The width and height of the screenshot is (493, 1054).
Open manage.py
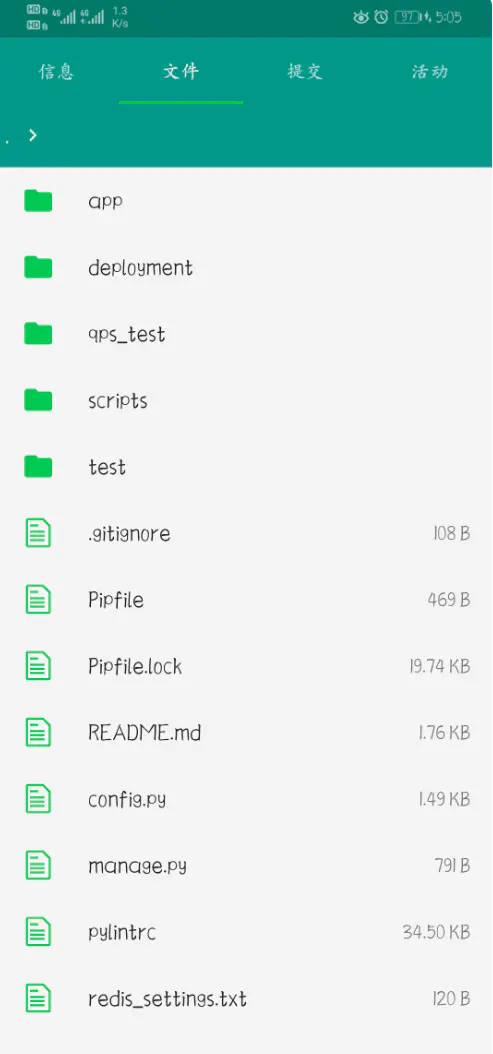(246, 866)
